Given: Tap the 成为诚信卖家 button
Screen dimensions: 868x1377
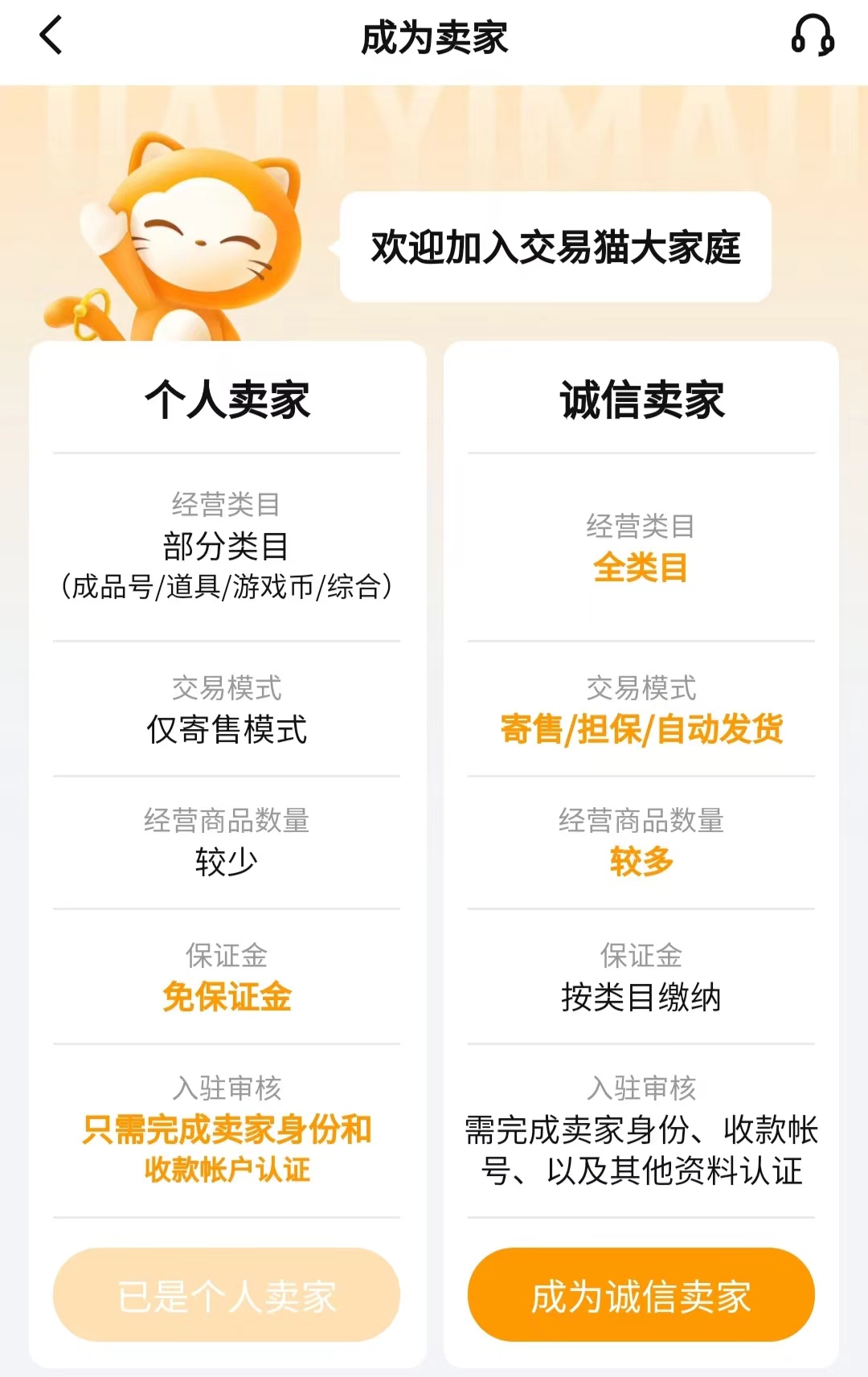Looking at the screenshot, I should click(x=641, y=1294).
